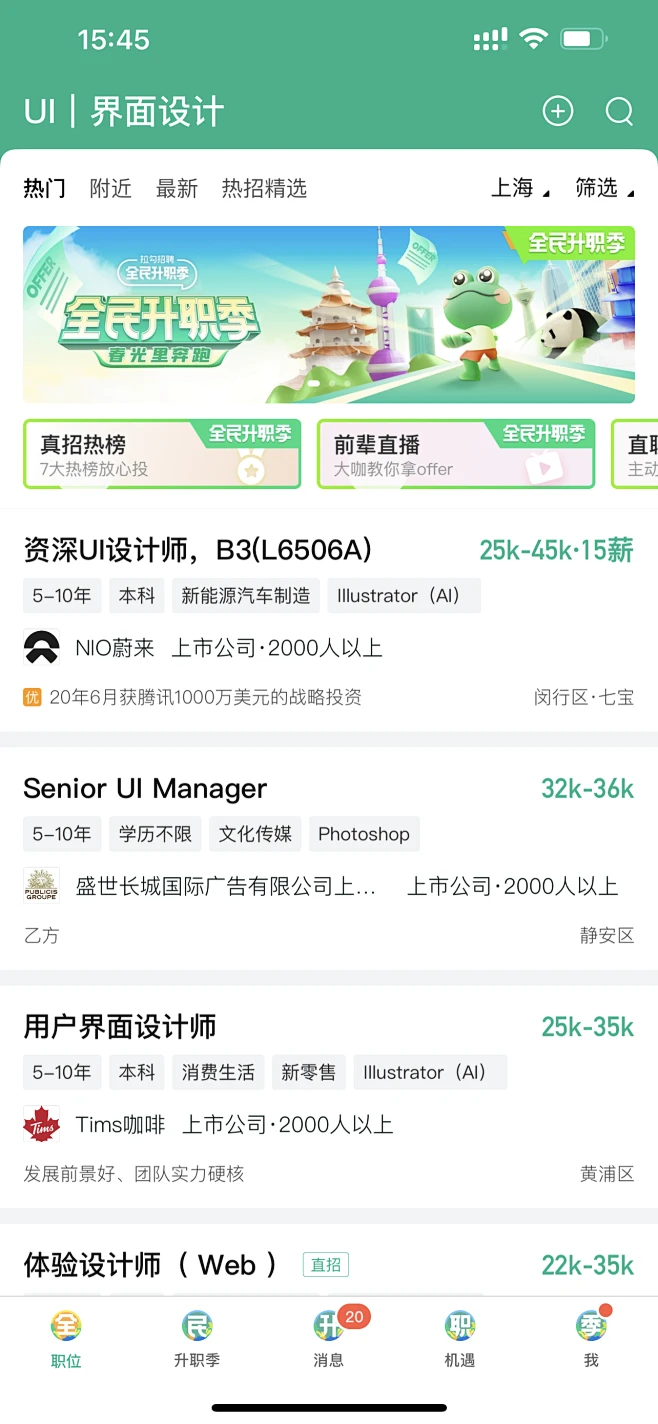Open the 前辈直播 card
The width and height of the screenshot is (658, 1424).
(455, 455)
